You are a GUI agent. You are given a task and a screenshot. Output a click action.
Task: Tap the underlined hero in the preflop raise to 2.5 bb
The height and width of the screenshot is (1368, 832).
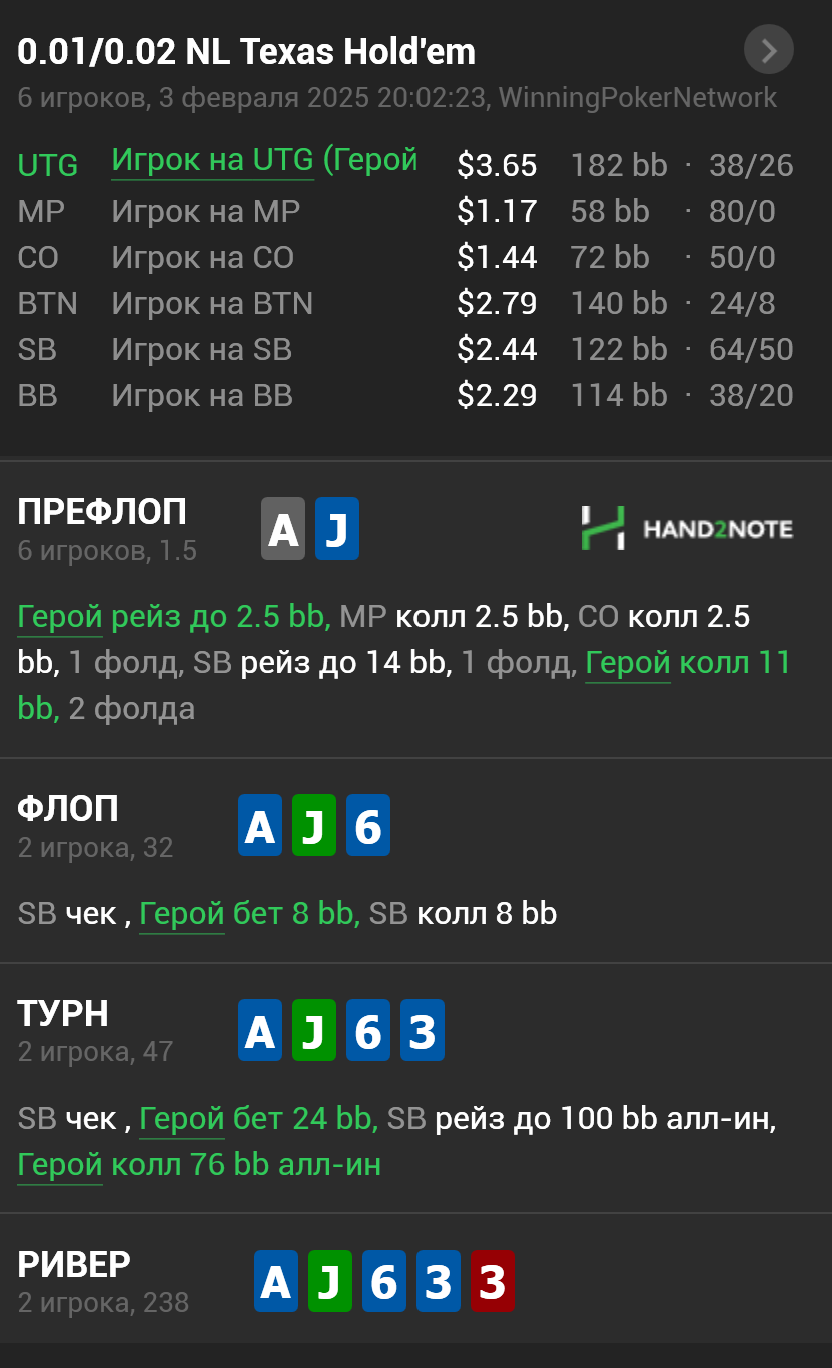coord(60,617)
